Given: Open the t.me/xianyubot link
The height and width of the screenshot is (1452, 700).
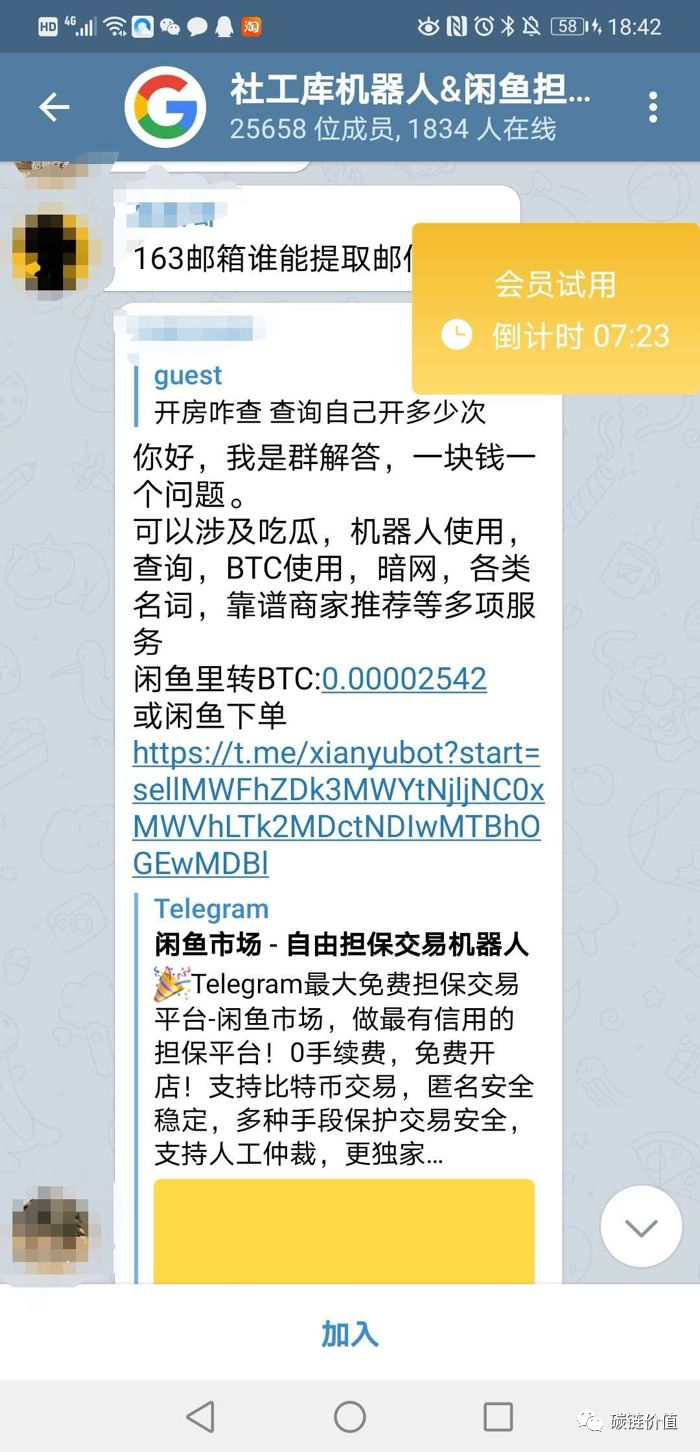Looking at the screenshot, I should (x=337, y=808).
